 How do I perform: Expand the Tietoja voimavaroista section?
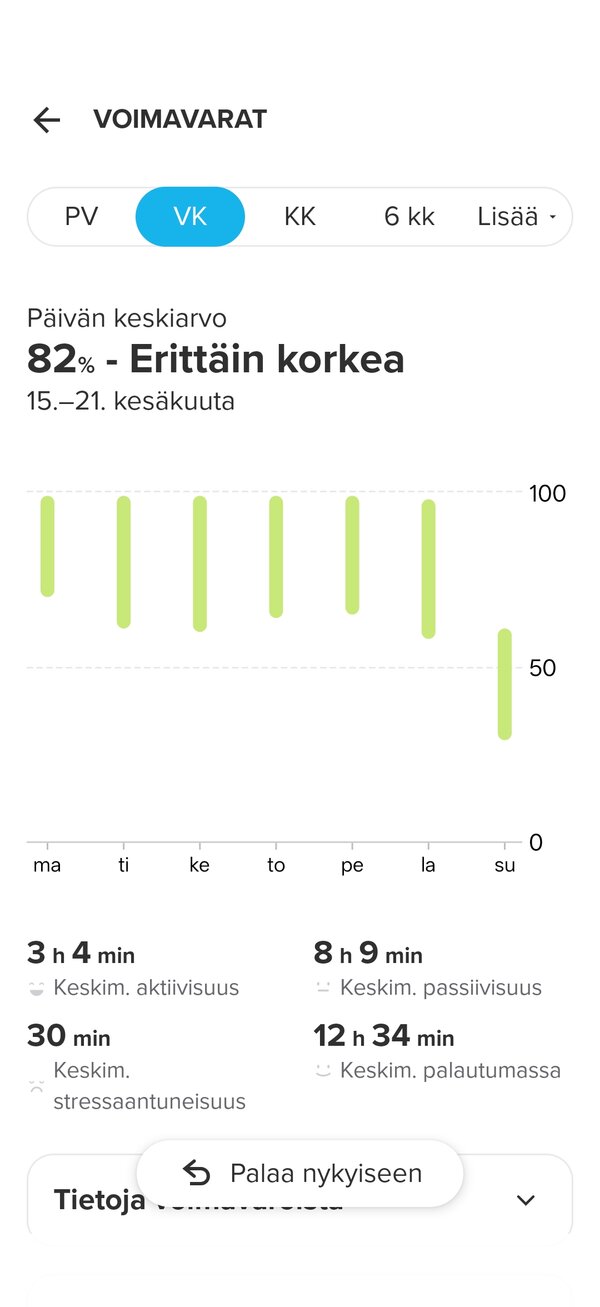tap(300, 1199)
